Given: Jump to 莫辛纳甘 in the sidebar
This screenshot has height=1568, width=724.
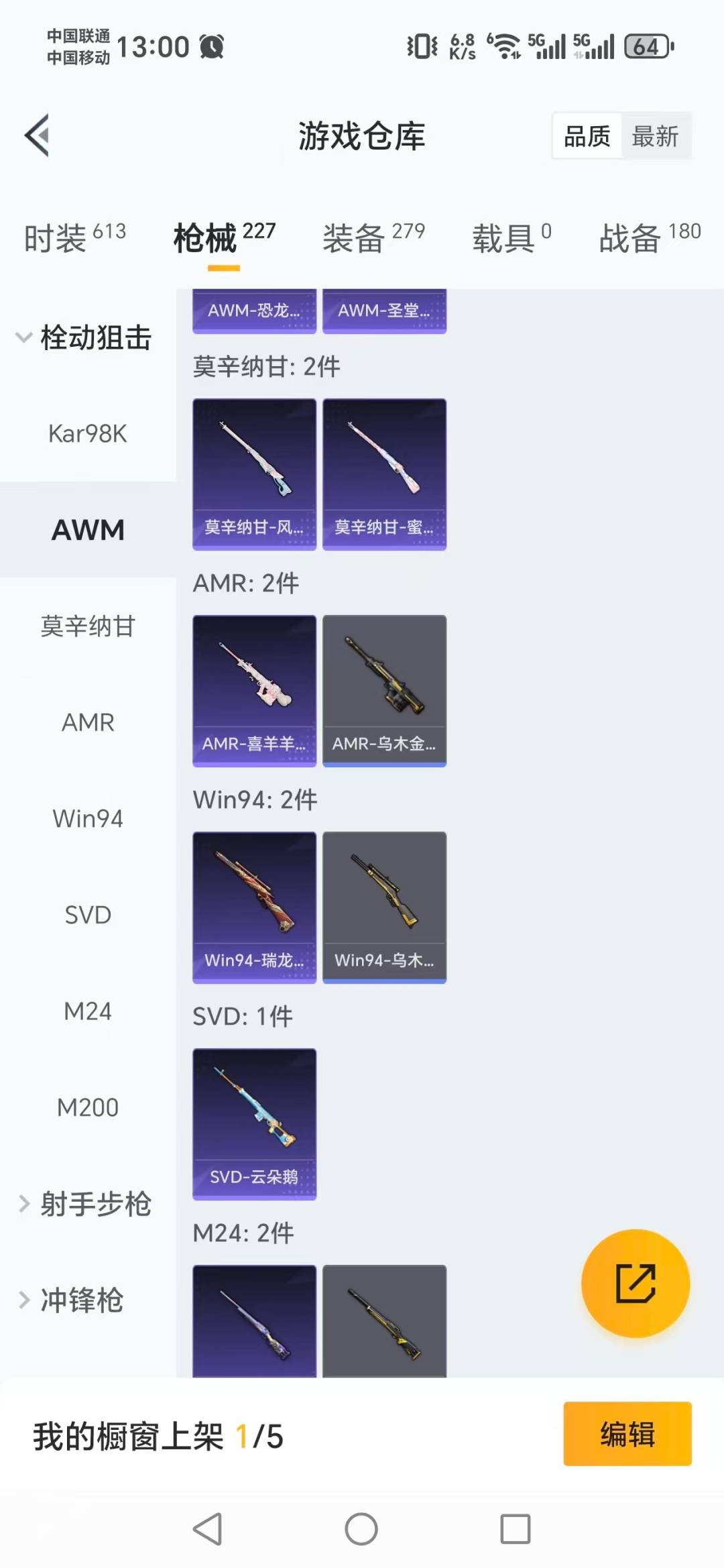Looking at the screenshot, I should (88, 626).
